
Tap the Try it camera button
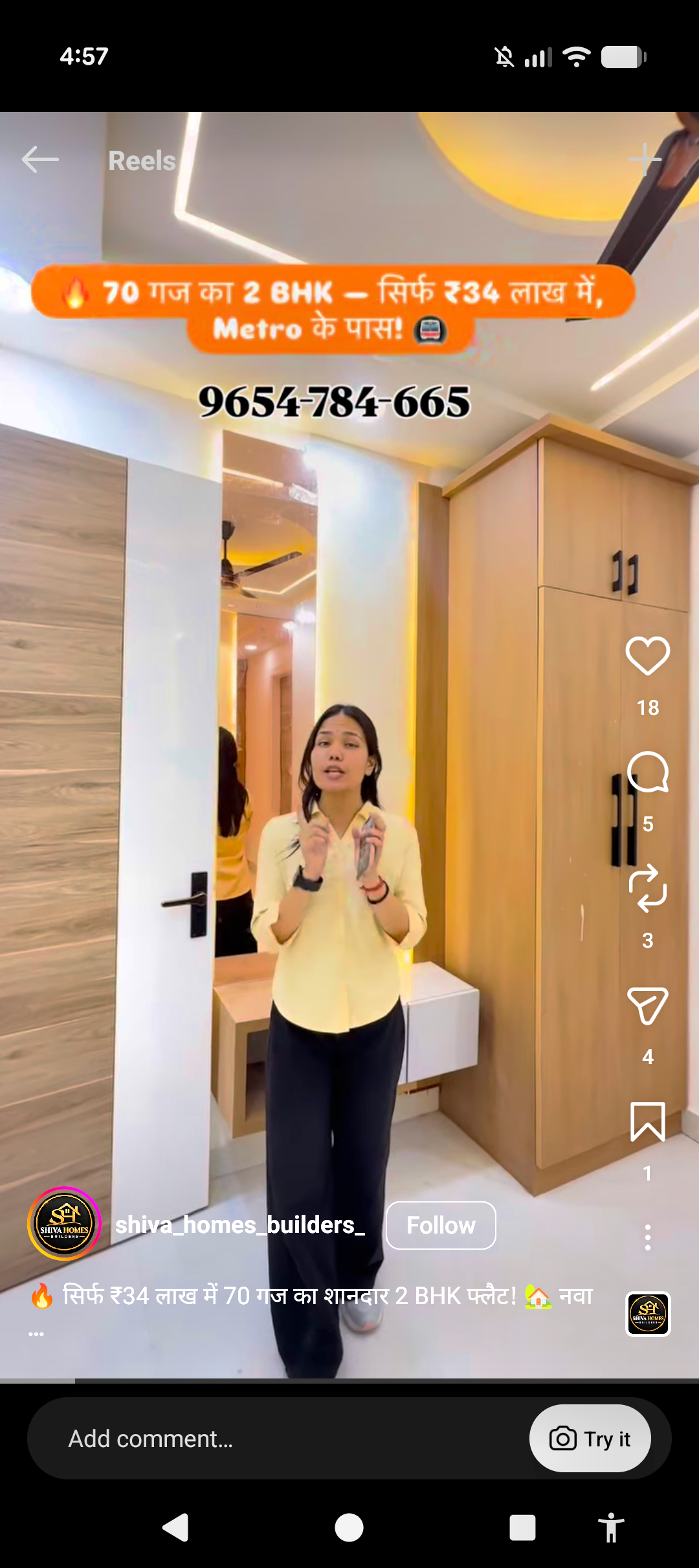(x=590, y=1439)
